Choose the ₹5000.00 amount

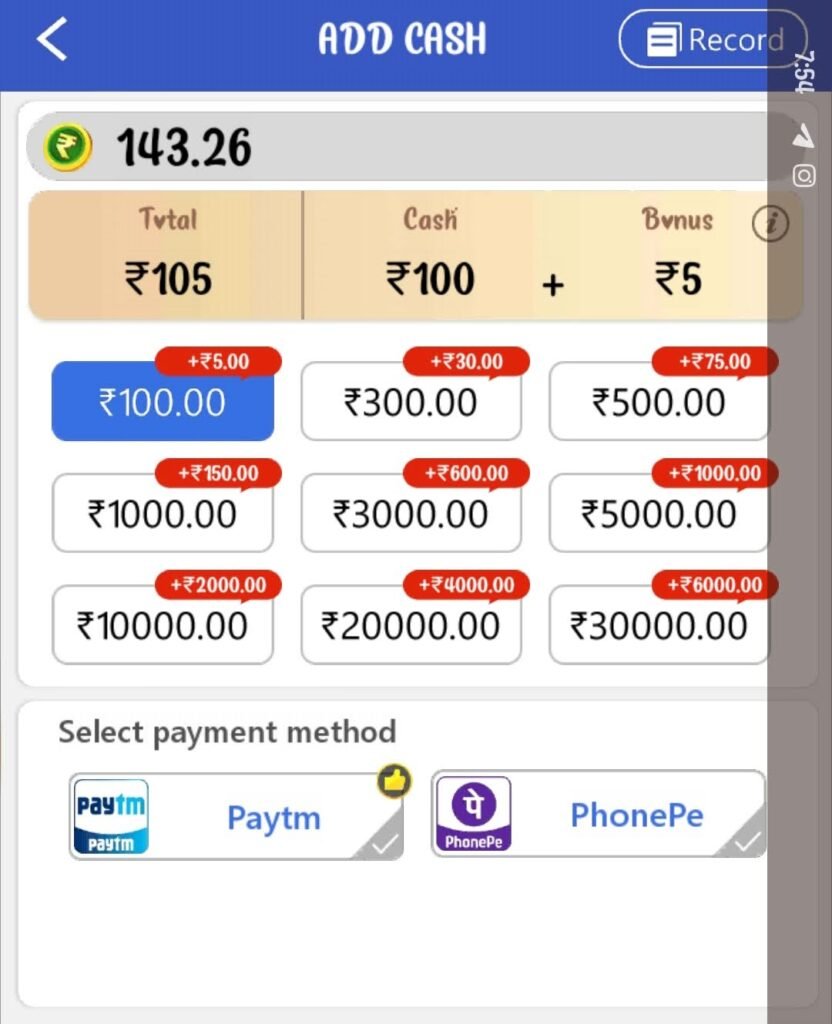(659, 513)
